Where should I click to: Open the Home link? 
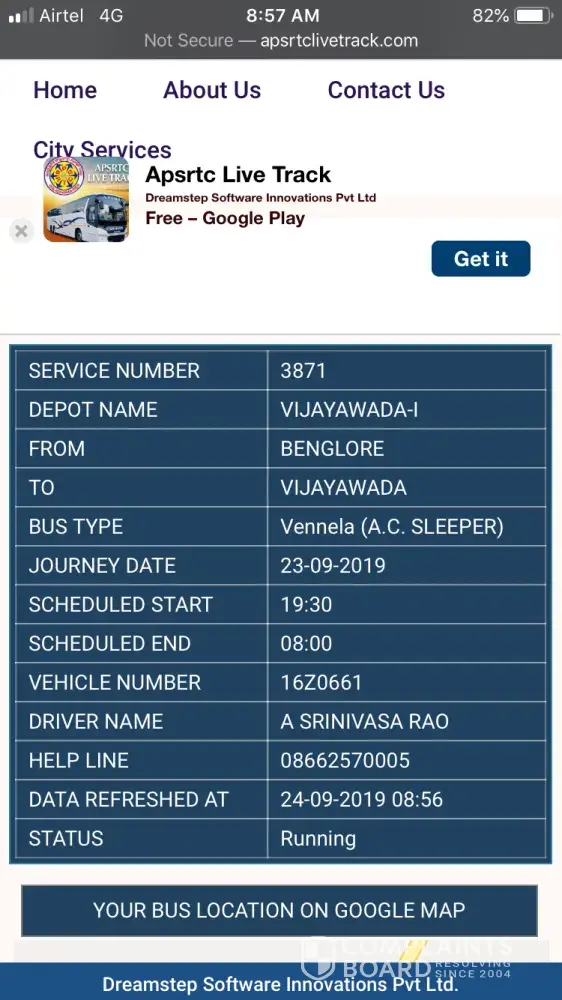65,90
